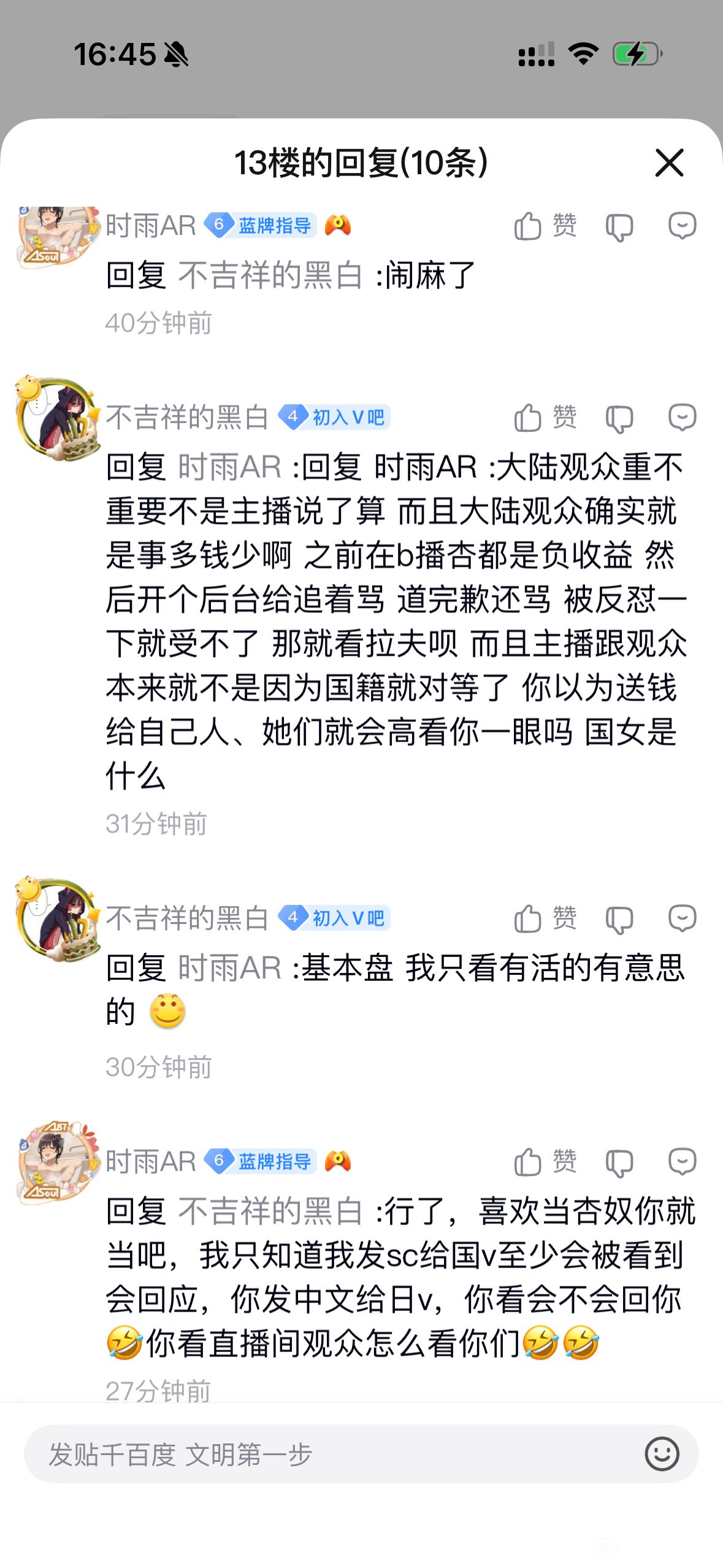Open the emoji picker in reply box
Image resolution: width=723 pixels, height=1568 pixels.
pyautogui.click(x=662, y=1455)
